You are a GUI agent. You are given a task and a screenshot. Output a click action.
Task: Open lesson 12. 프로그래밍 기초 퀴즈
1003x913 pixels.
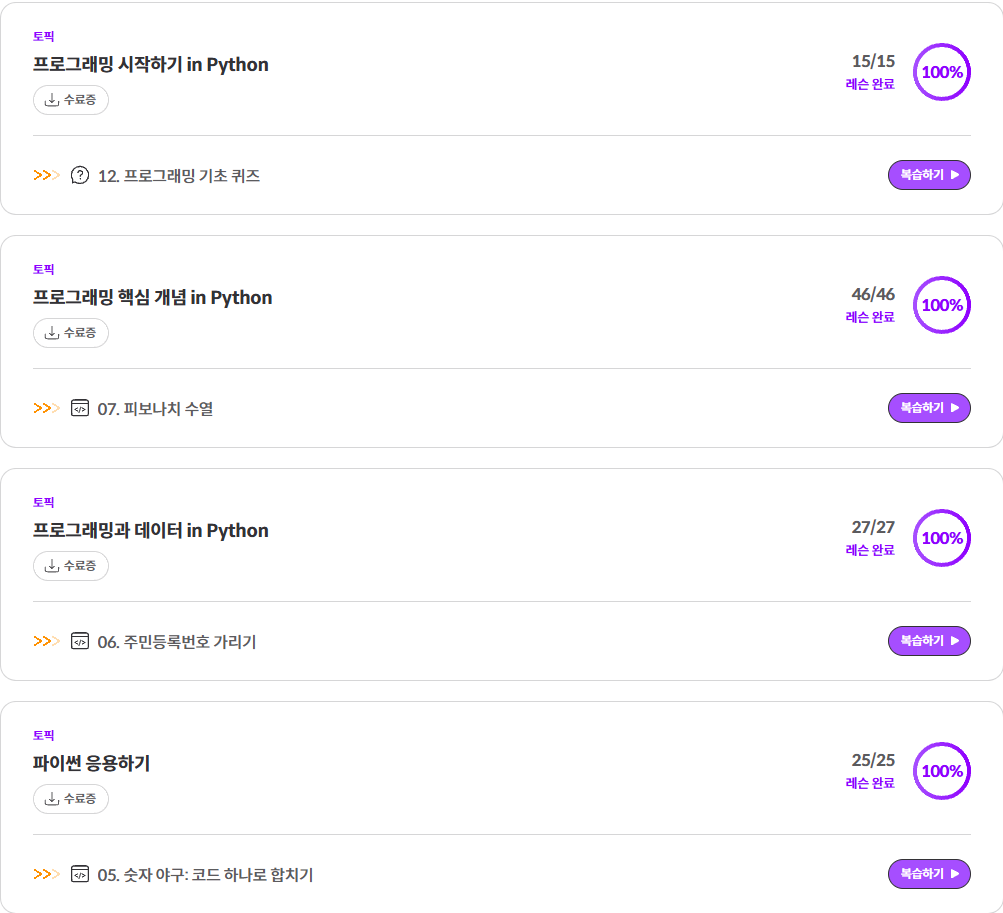(x=178, y=176)
